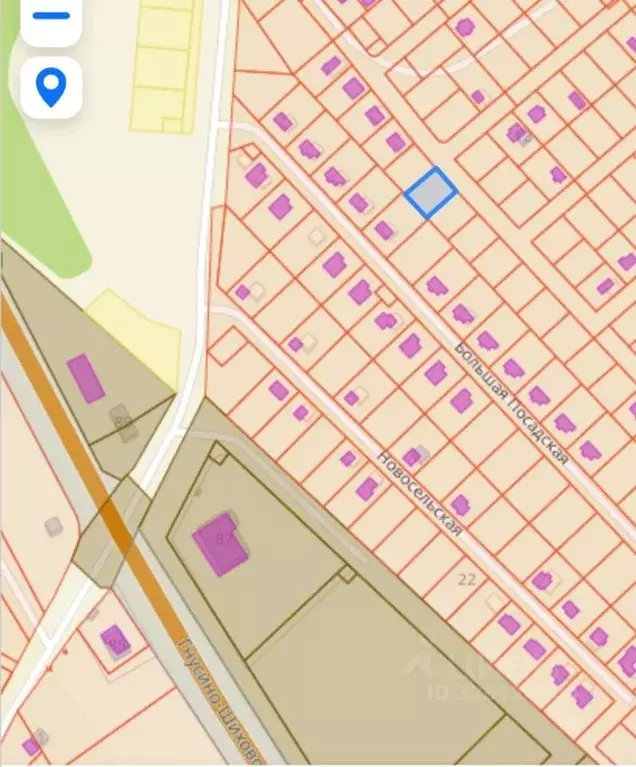Select the blue highlighted land plot
The height and width of the screenshot is (767, 636).
click(x=431, y=192)
